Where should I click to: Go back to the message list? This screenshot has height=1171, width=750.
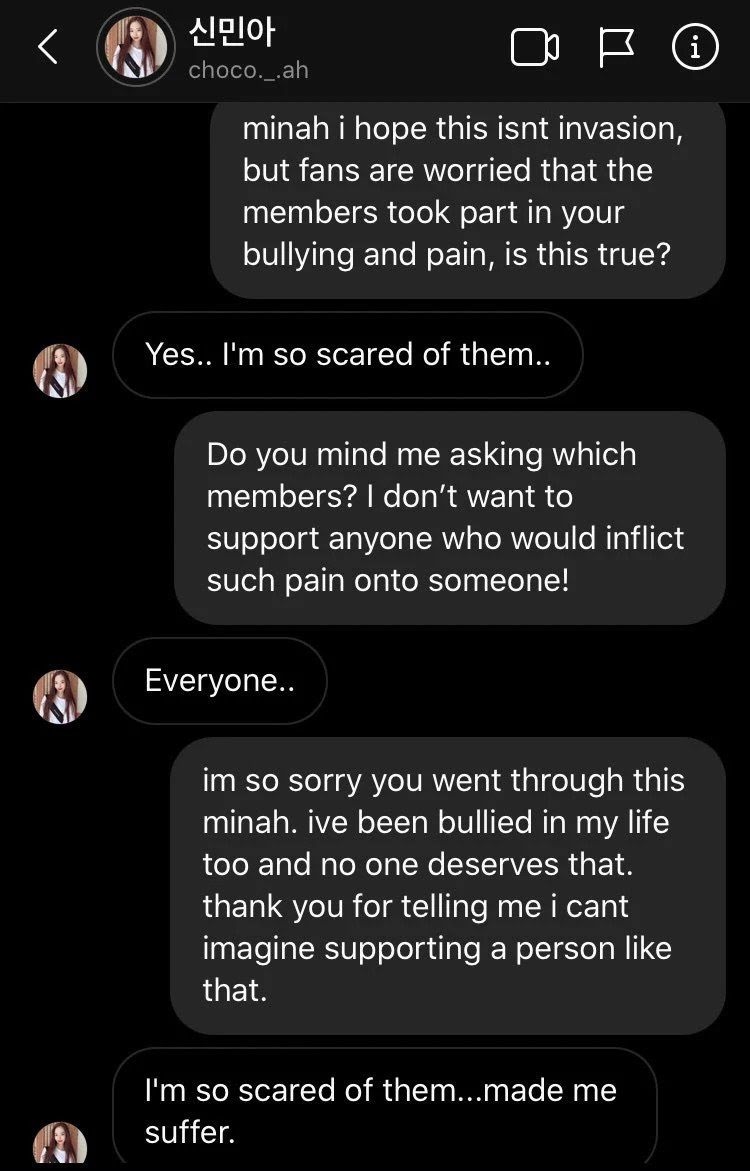pyautogui.click(x=47, y=47)
